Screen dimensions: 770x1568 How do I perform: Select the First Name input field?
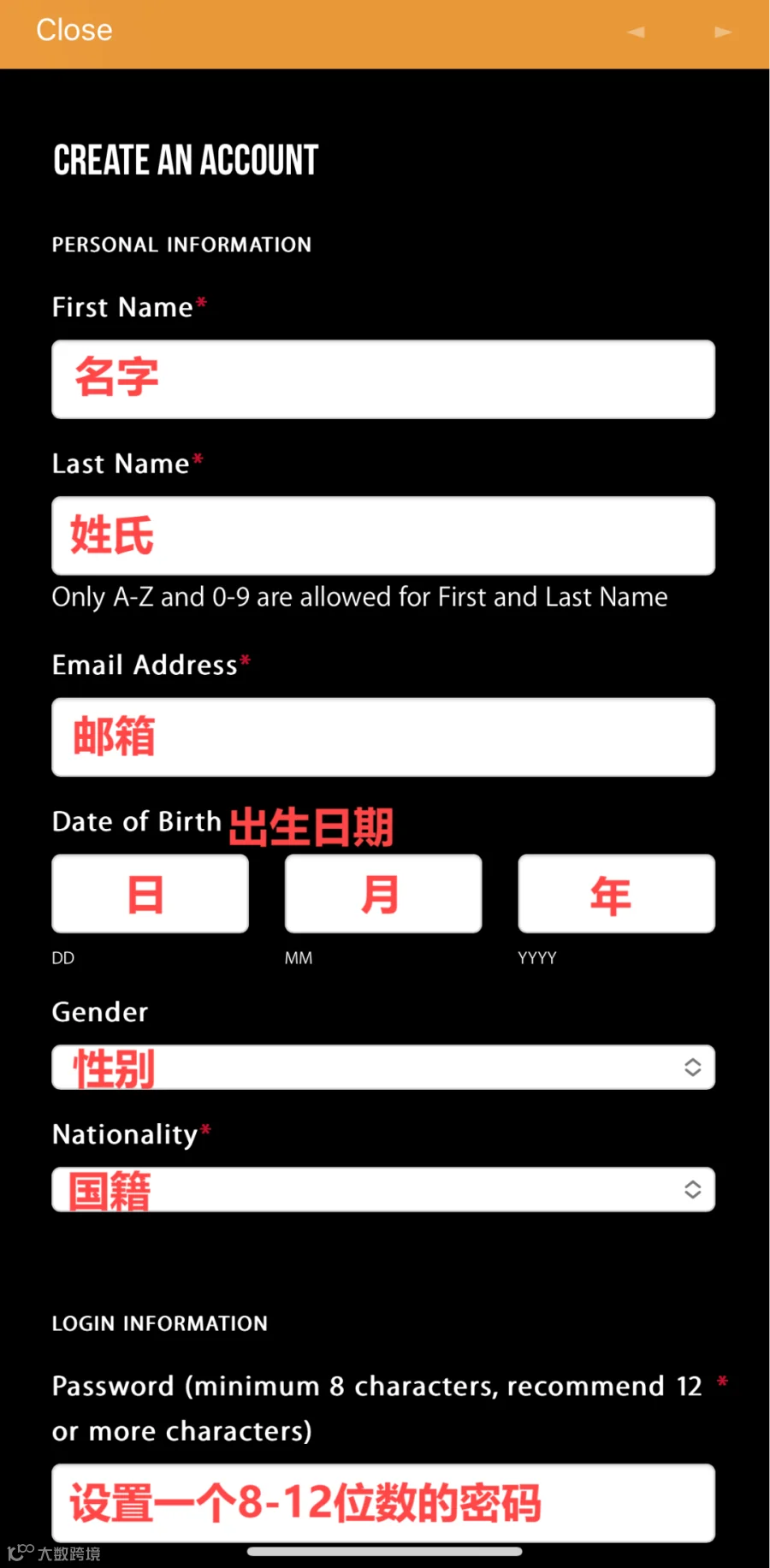pyautogui.click(x=383, y=380)
